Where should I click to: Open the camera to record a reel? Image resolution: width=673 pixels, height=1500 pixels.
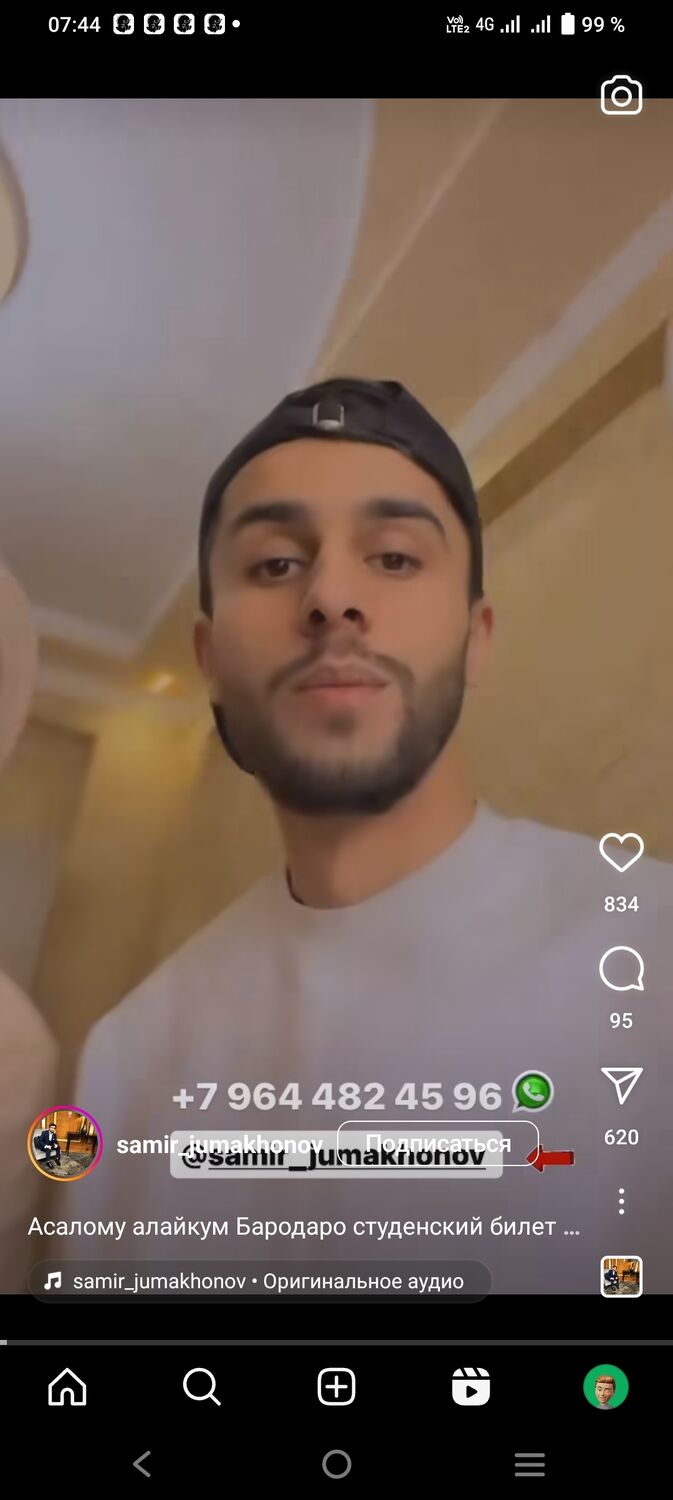click(x=621, y=96)
